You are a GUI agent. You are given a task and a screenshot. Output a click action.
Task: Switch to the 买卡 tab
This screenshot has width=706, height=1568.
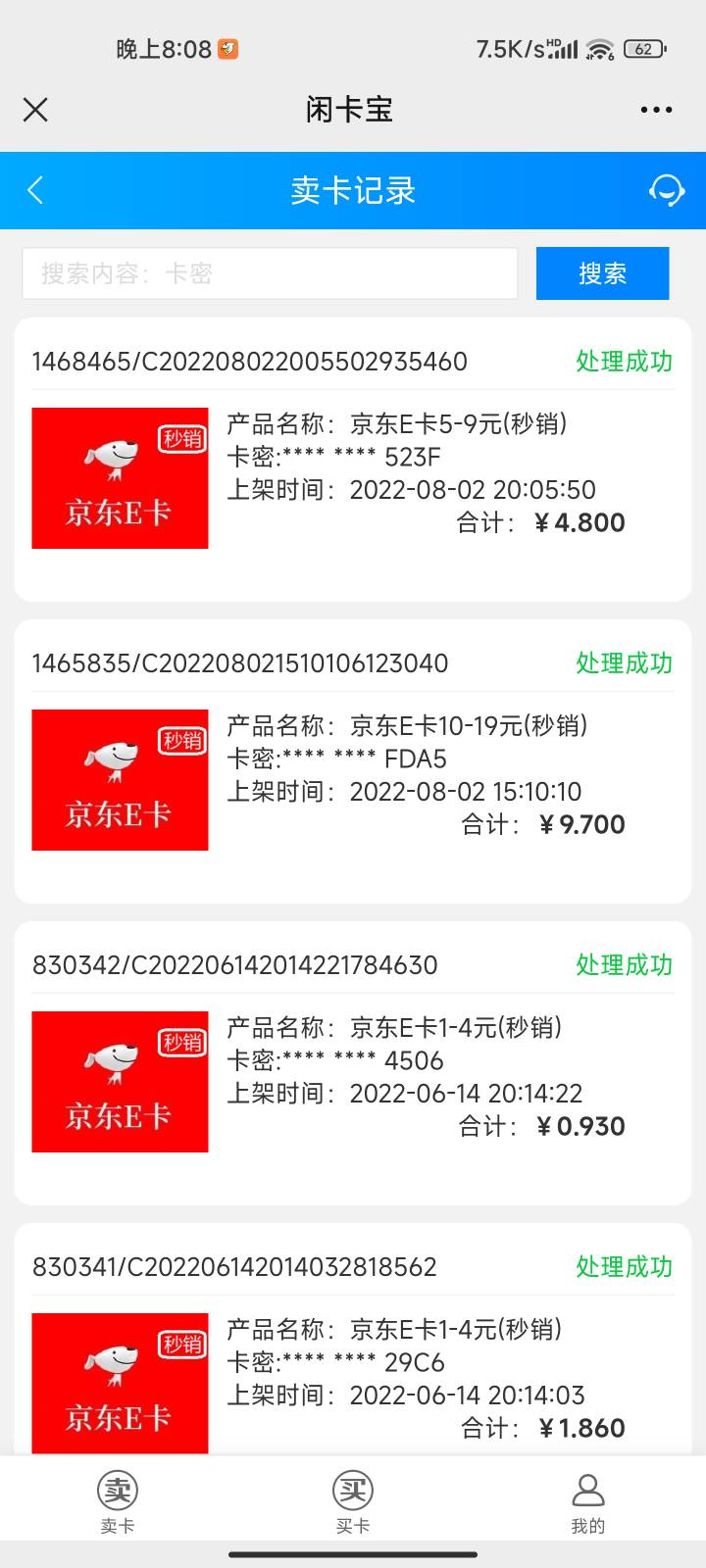[353, 1502]
